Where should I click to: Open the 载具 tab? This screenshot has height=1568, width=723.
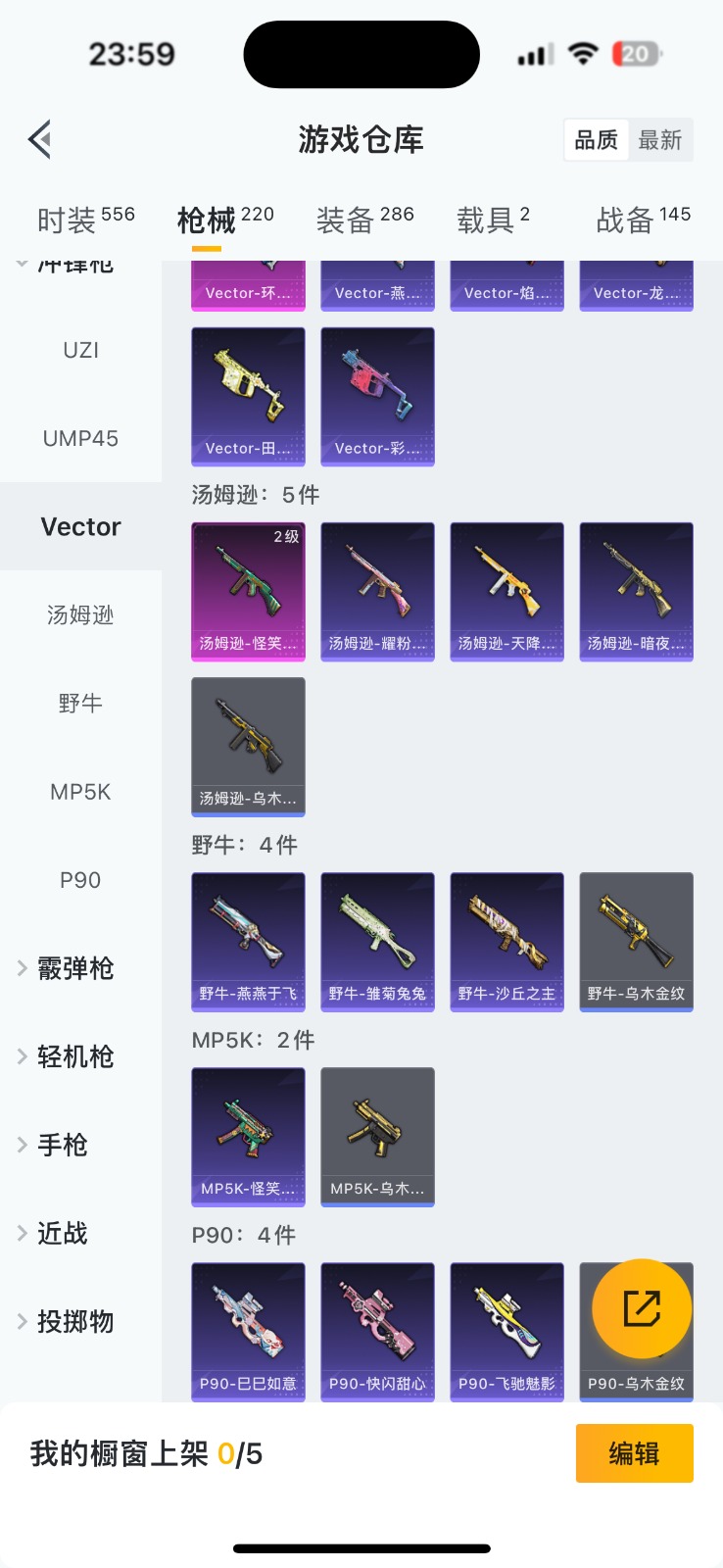(x=493, y=220)
